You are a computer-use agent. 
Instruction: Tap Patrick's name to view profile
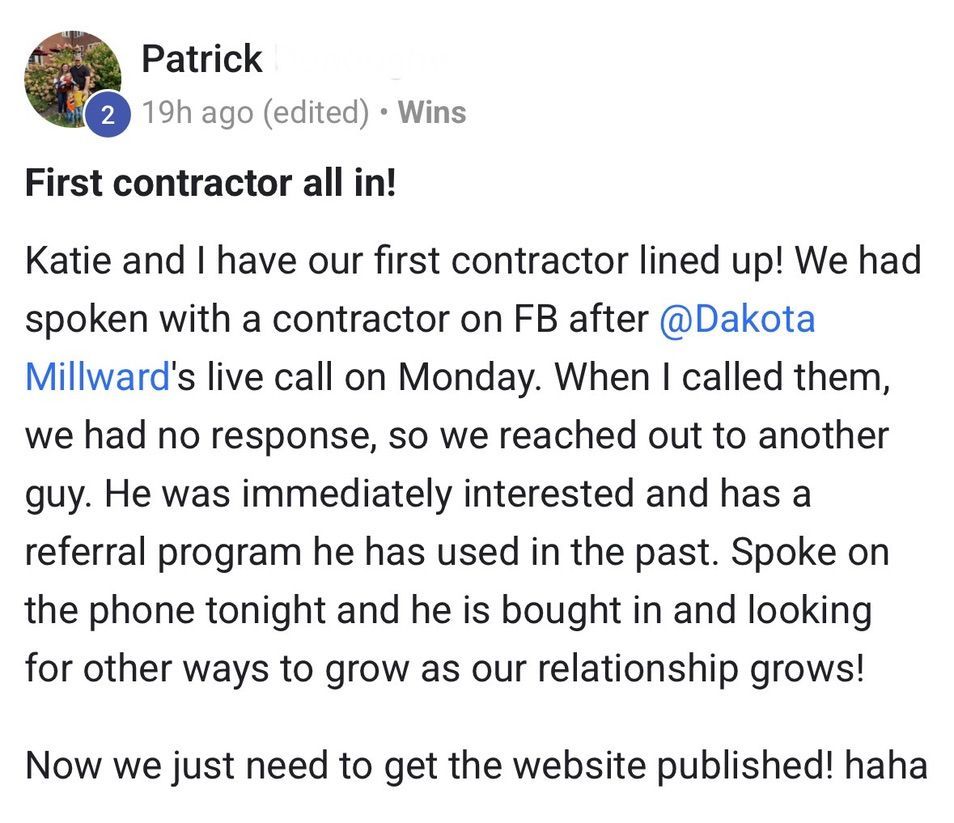201,59
